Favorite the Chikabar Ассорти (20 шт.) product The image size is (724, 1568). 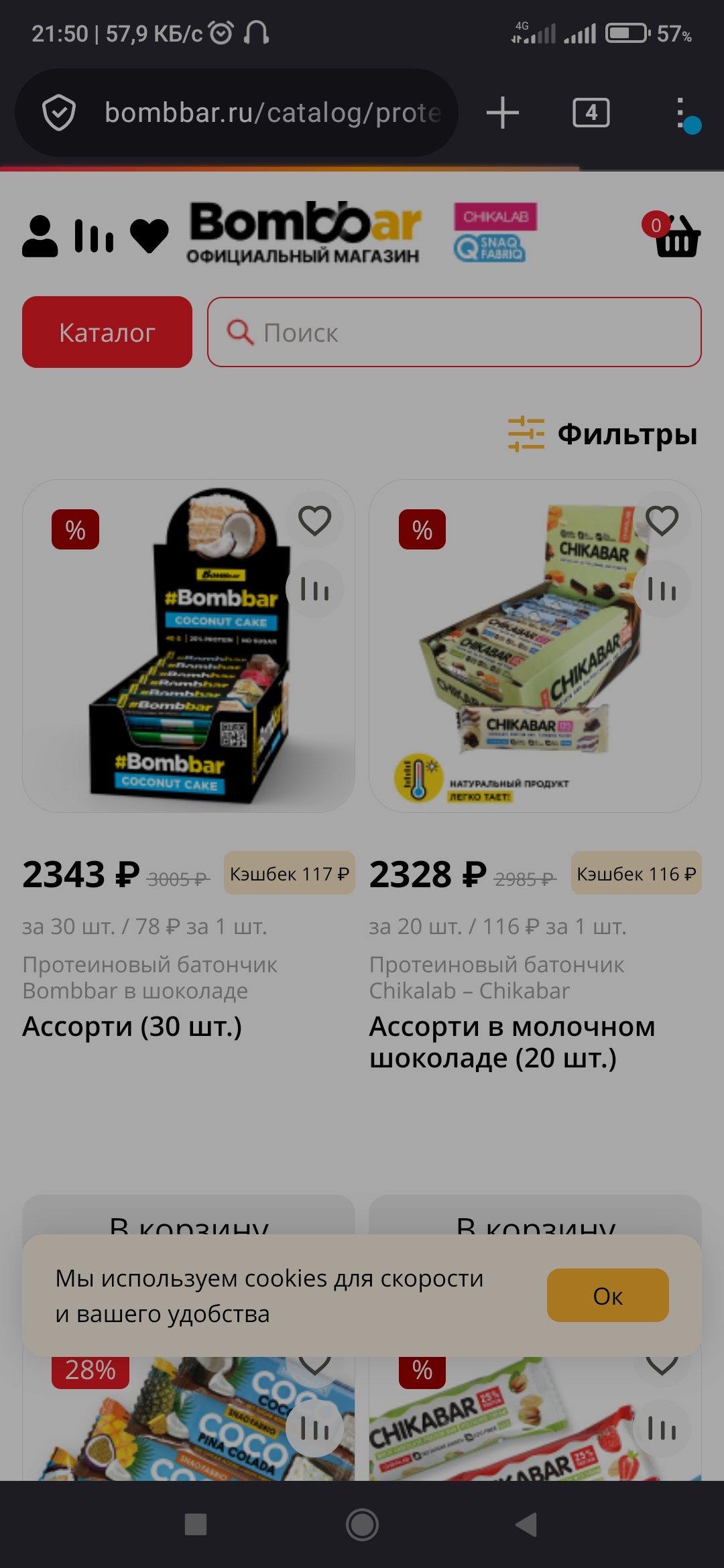click(662, 521)
